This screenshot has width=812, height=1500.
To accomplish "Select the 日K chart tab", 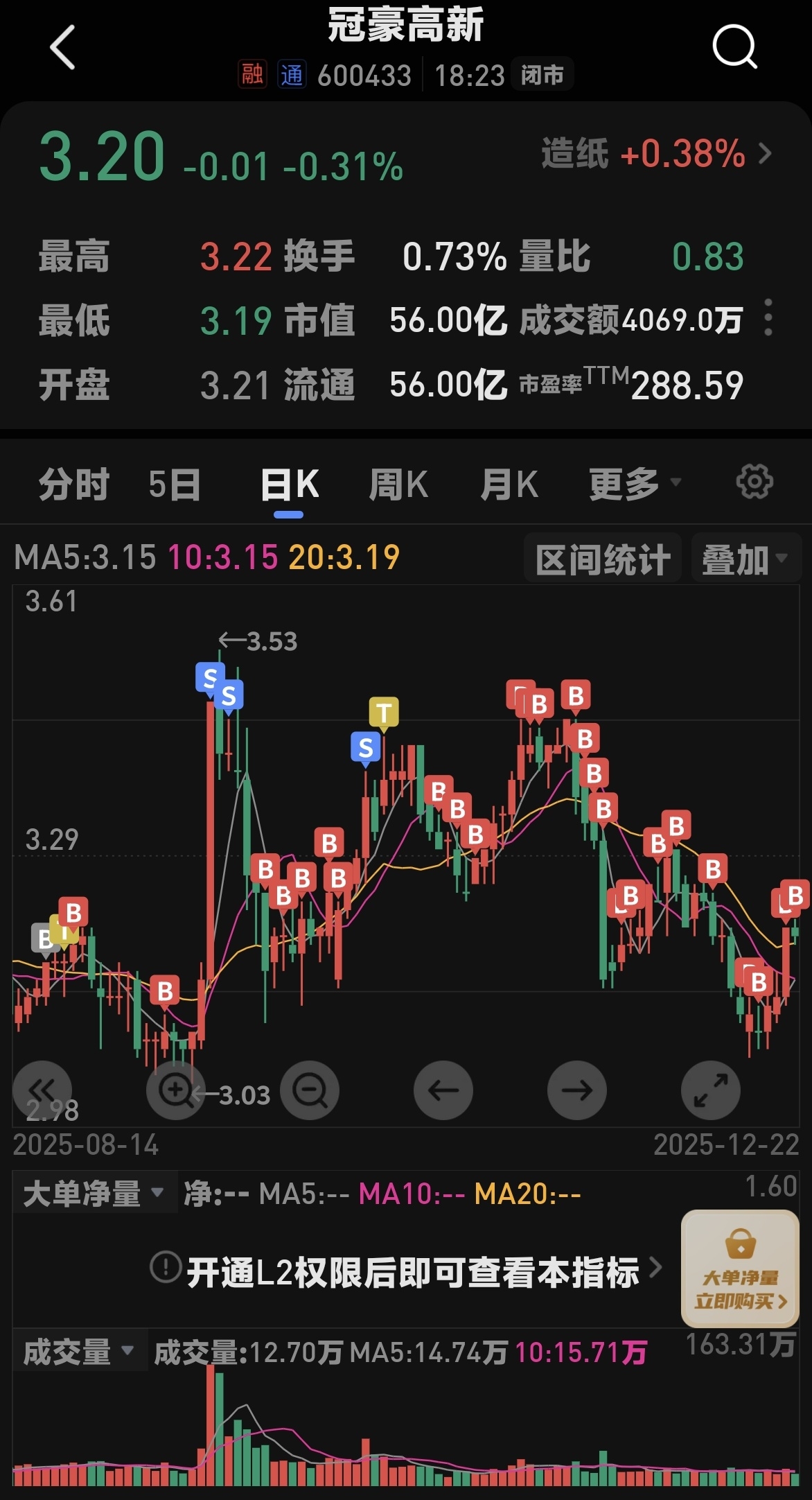I will [x=289, y=484].
